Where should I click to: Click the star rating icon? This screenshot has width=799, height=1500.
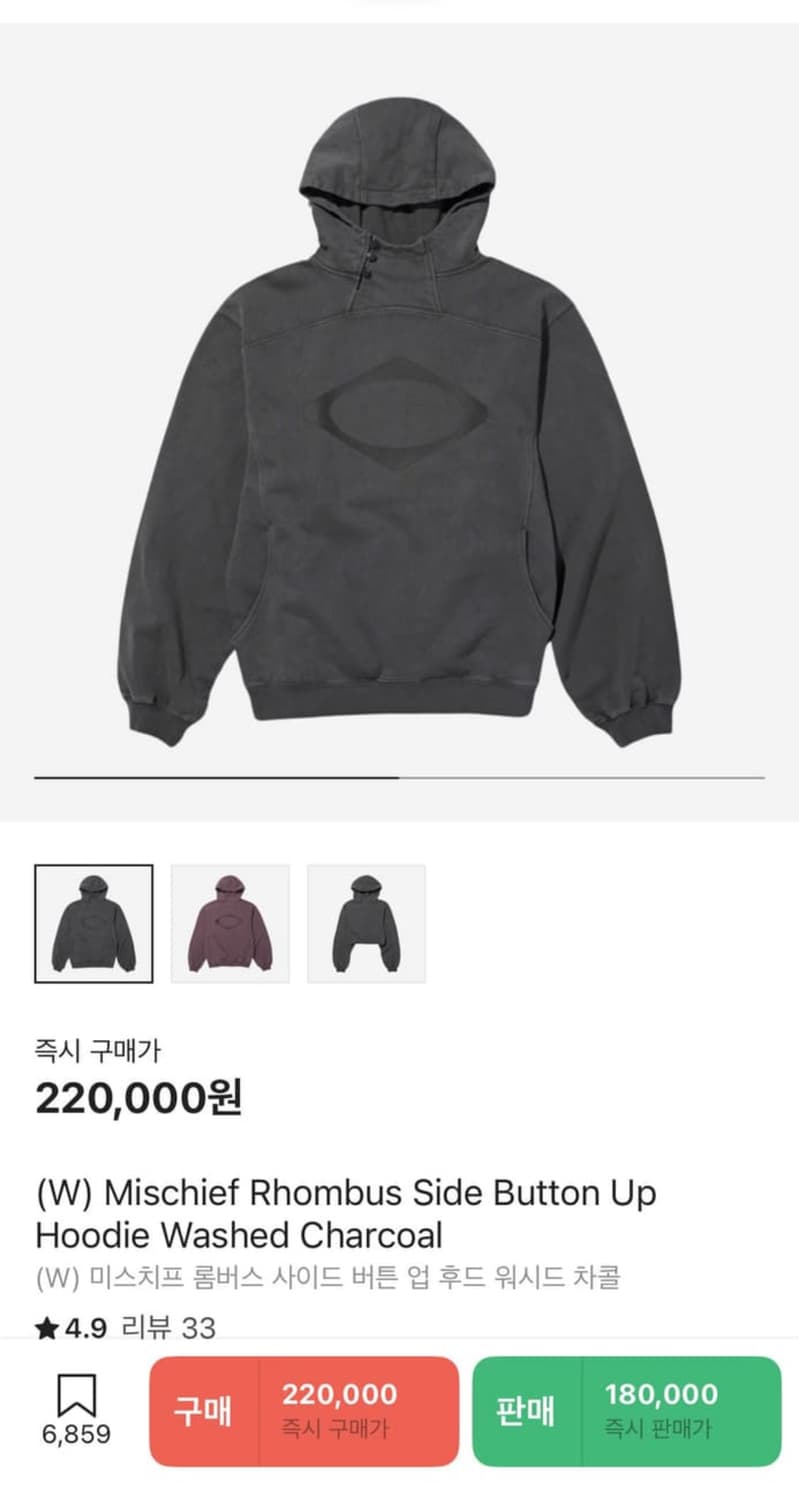44,1328
